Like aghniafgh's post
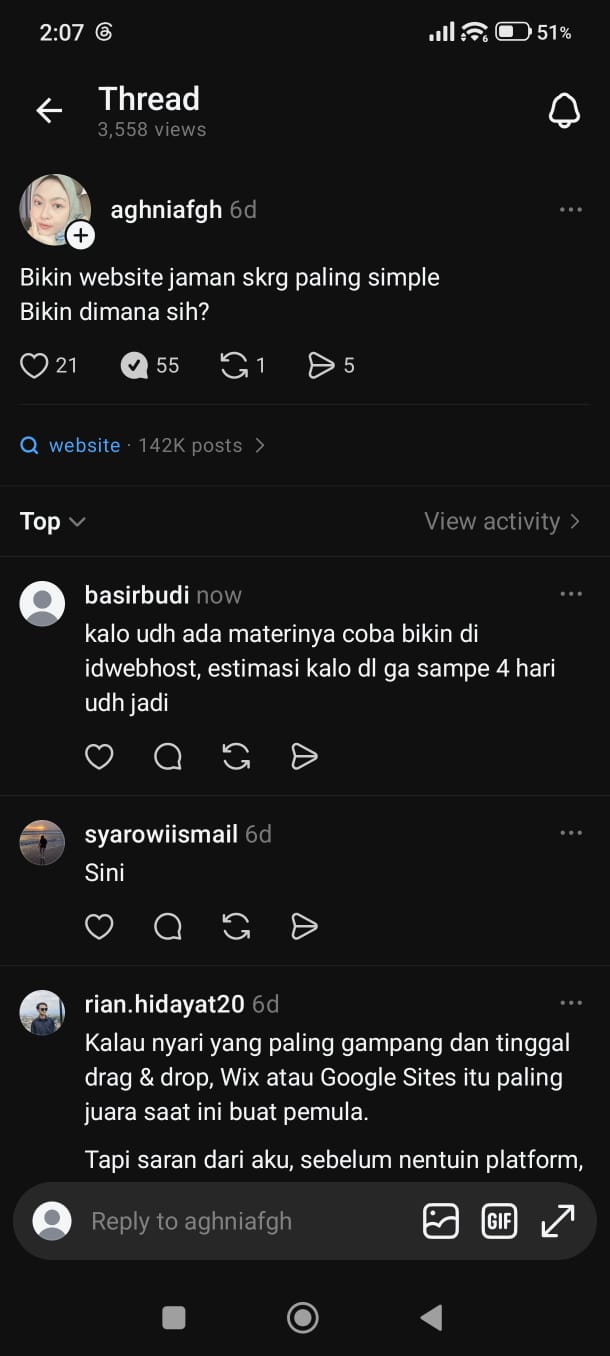 click(34, 366)
